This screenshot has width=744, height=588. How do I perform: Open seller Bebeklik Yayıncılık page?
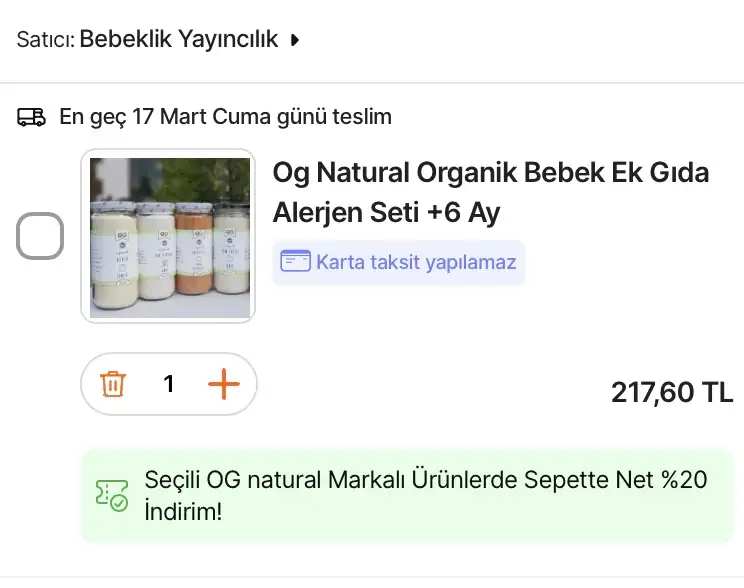click(x=180, y=40)
